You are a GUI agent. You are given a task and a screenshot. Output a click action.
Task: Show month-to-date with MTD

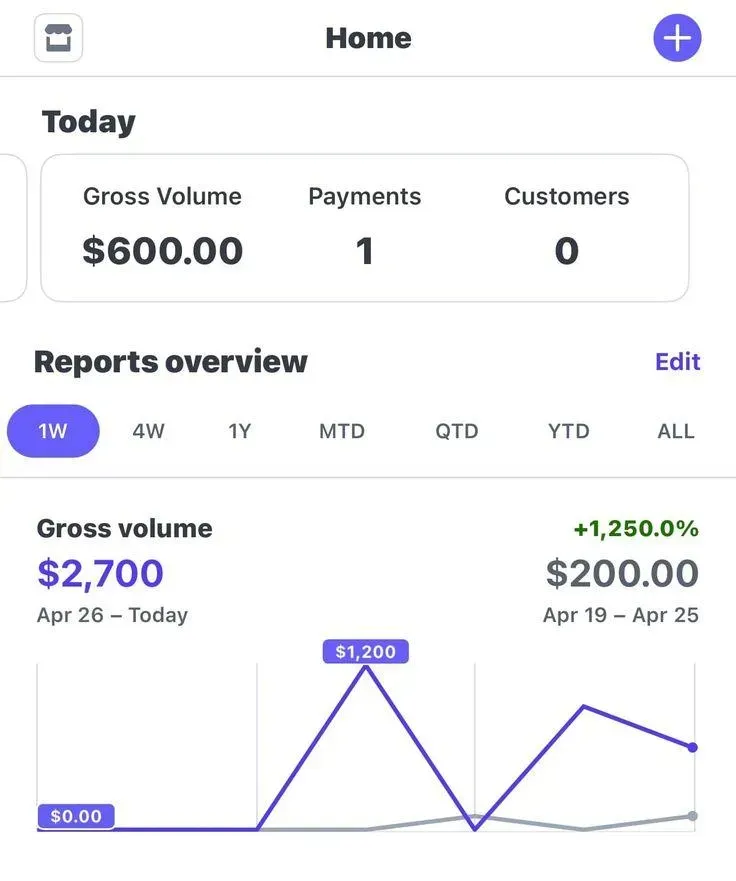pyautogui.click(x=342, y=431)
